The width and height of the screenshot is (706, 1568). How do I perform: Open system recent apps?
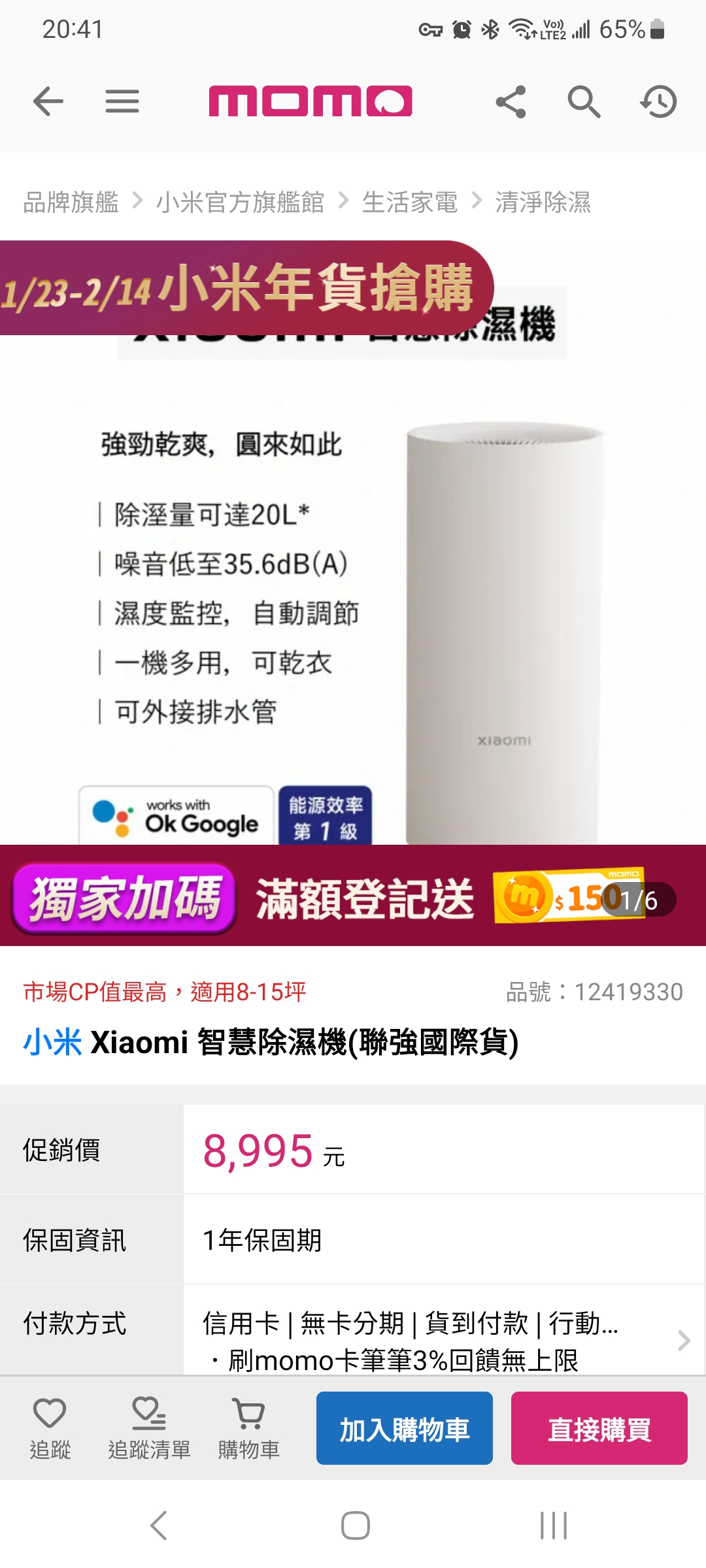tap(553, 1526)
